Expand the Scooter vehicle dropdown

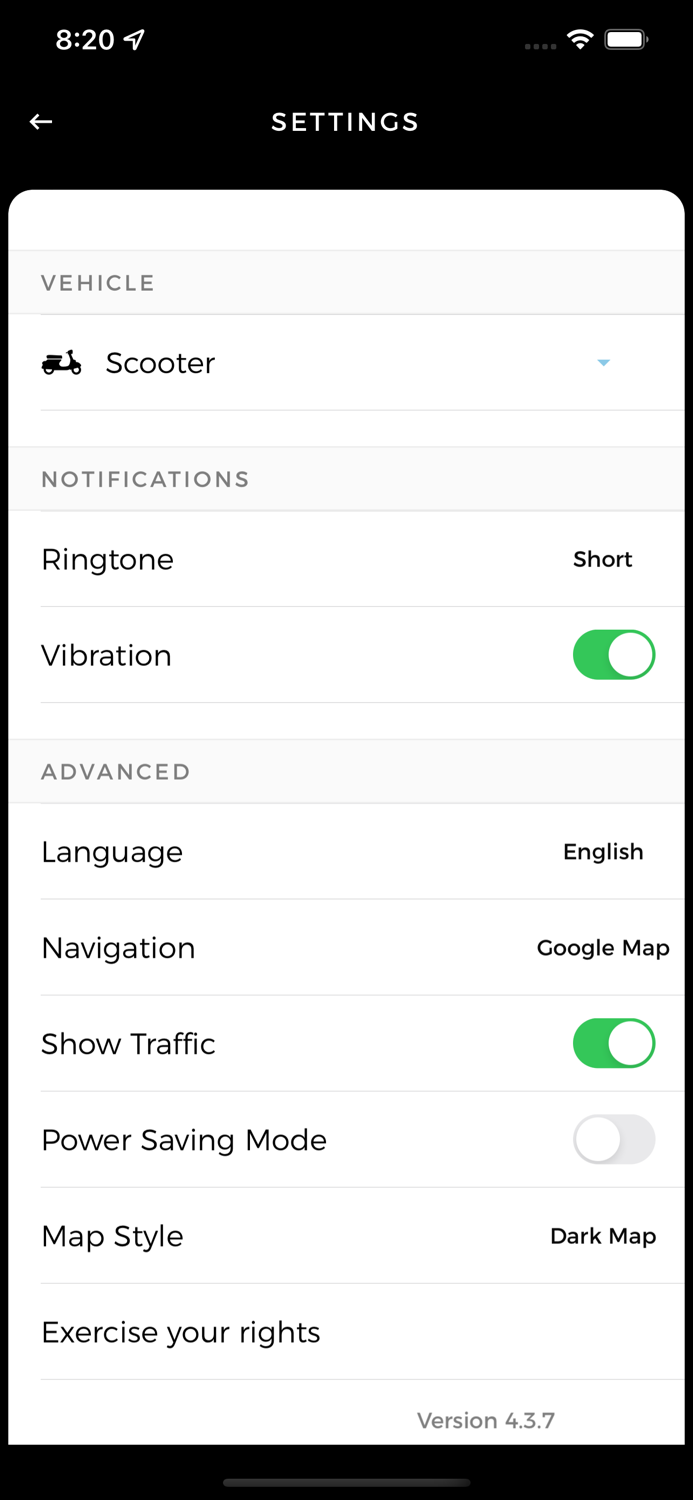[x=603, y=363]
